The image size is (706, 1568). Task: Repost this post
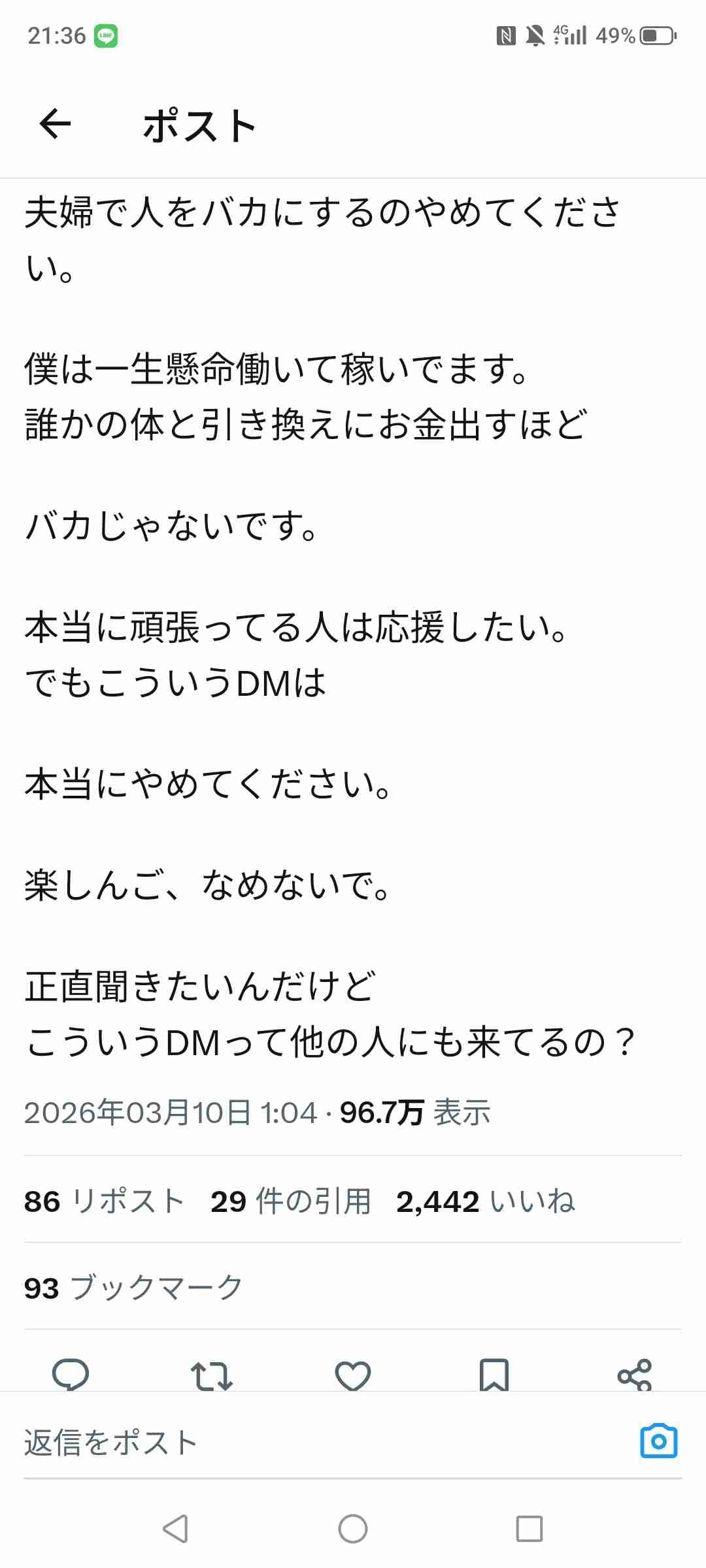(x=211, y=1375)
